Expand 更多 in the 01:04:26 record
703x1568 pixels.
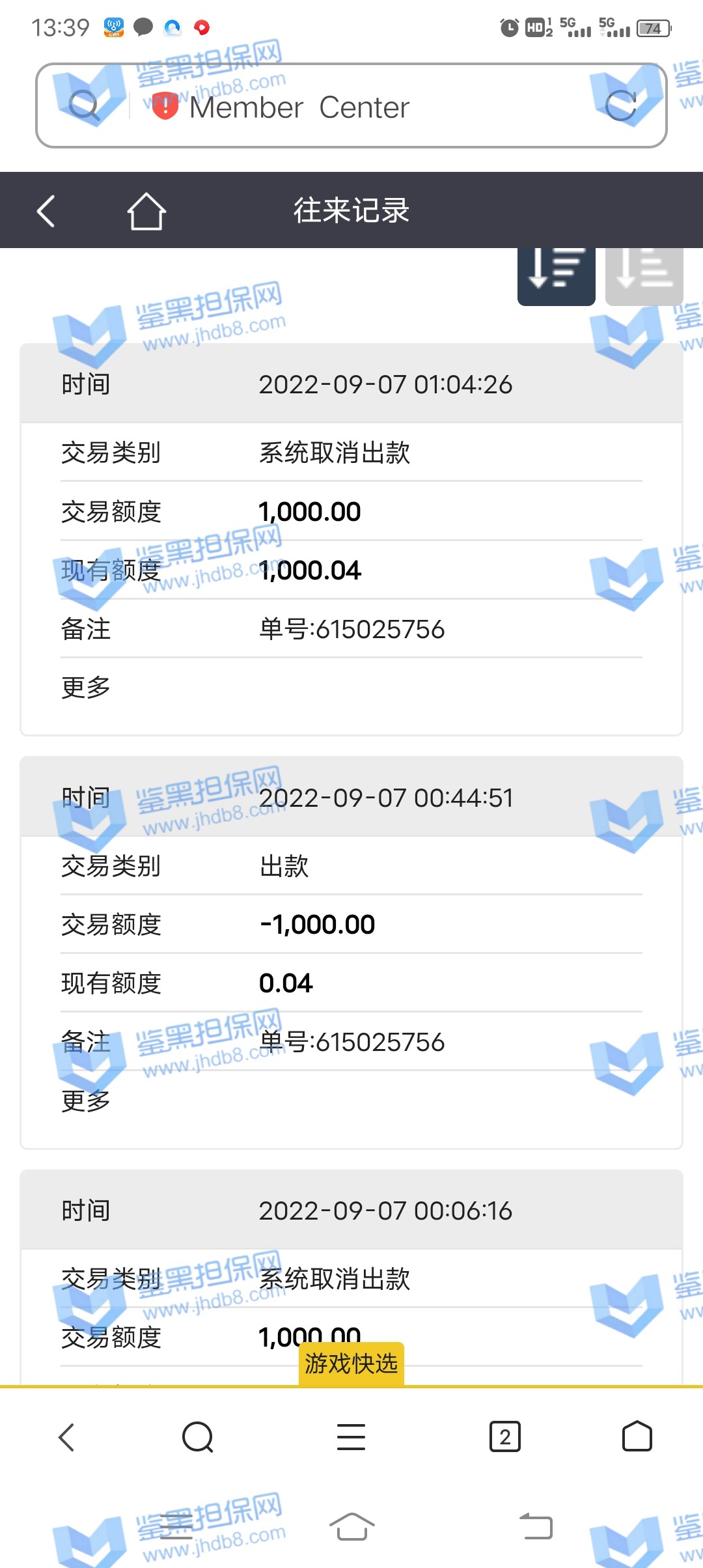[86, 688]
